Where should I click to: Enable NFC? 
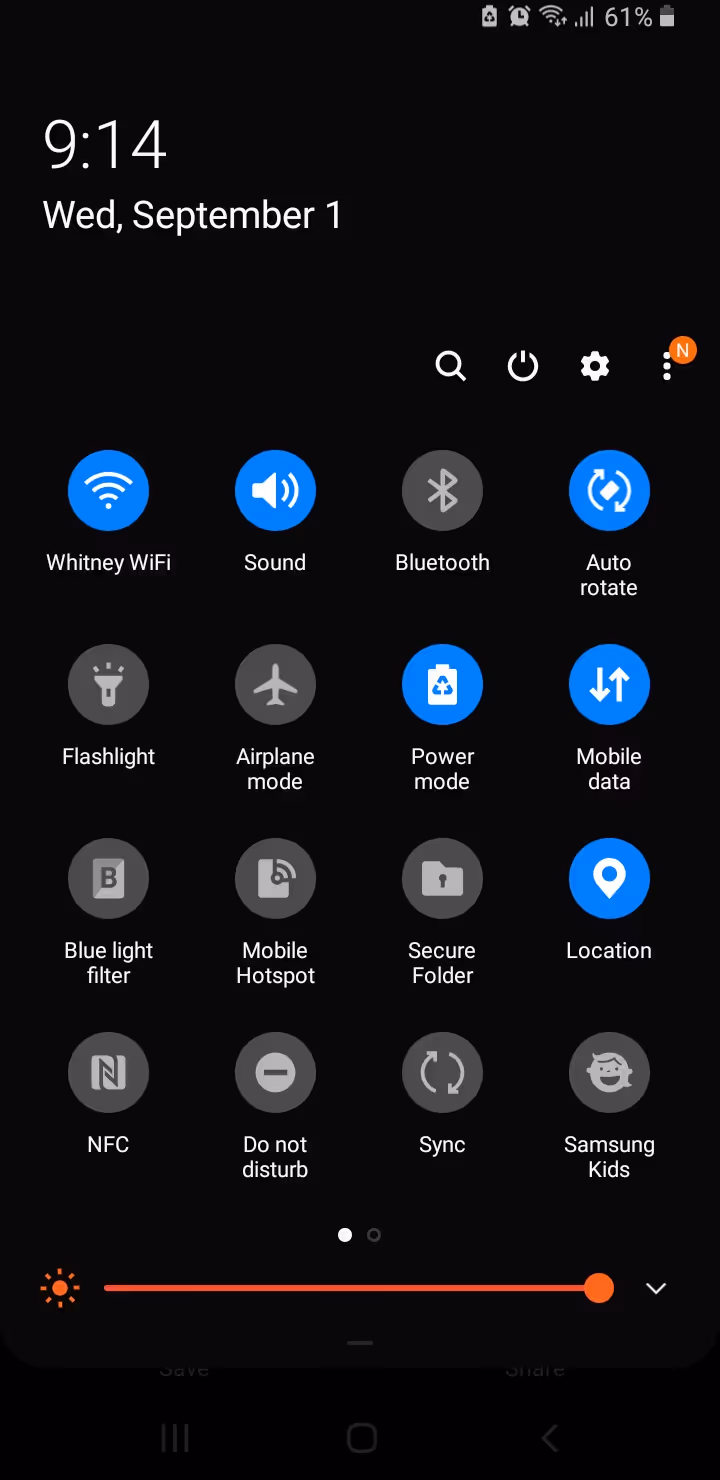[x=108, y=1073]
